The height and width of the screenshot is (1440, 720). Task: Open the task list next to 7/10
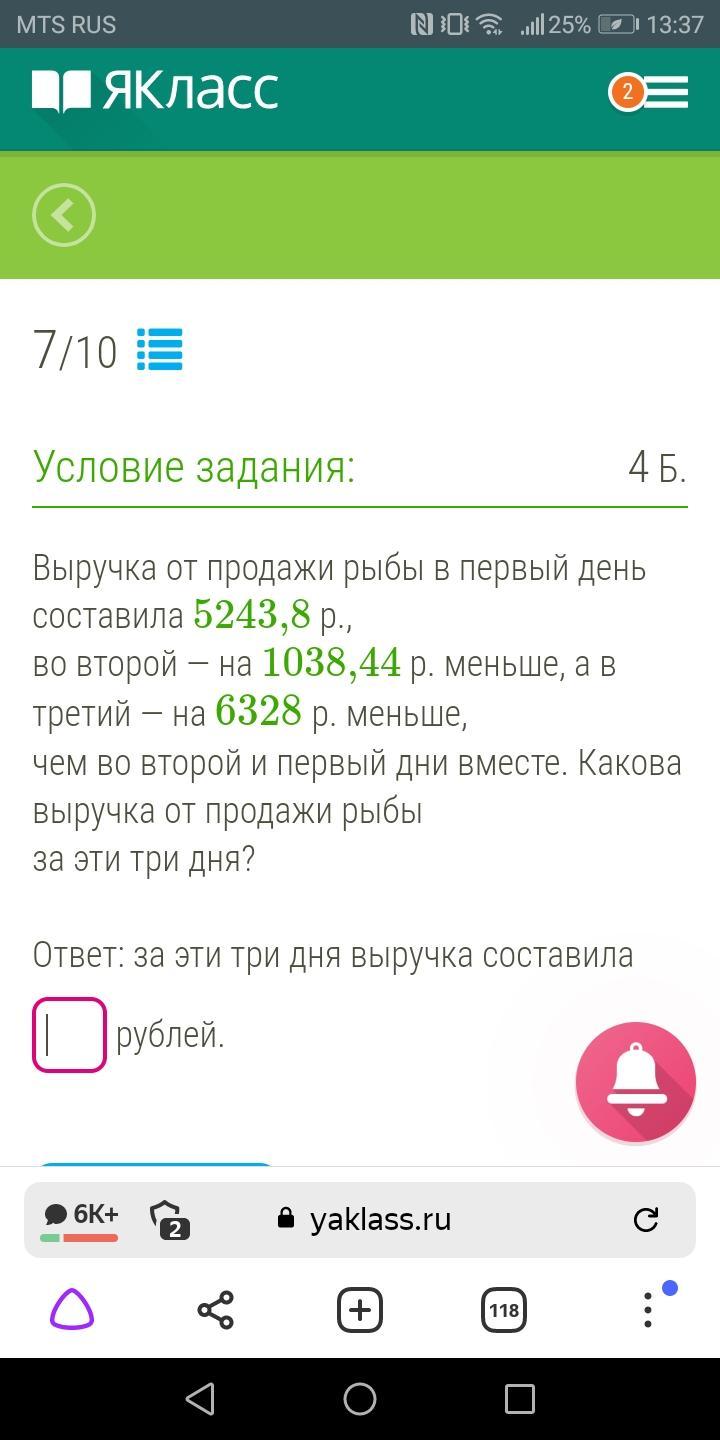tap(159, 350)
